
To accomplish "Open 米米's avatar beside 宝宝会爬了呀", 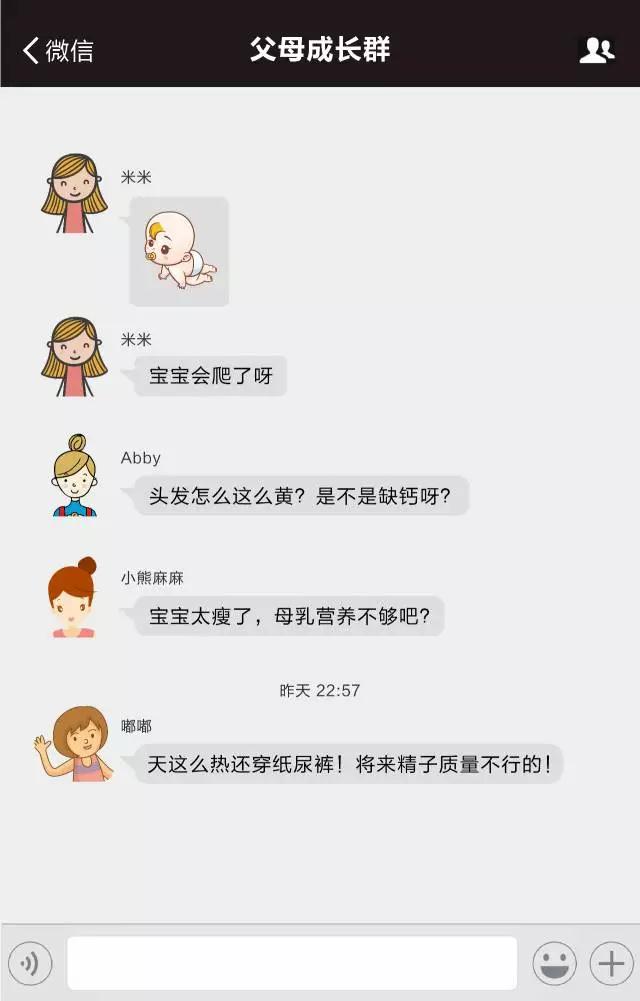I will (x=74, y=357).
